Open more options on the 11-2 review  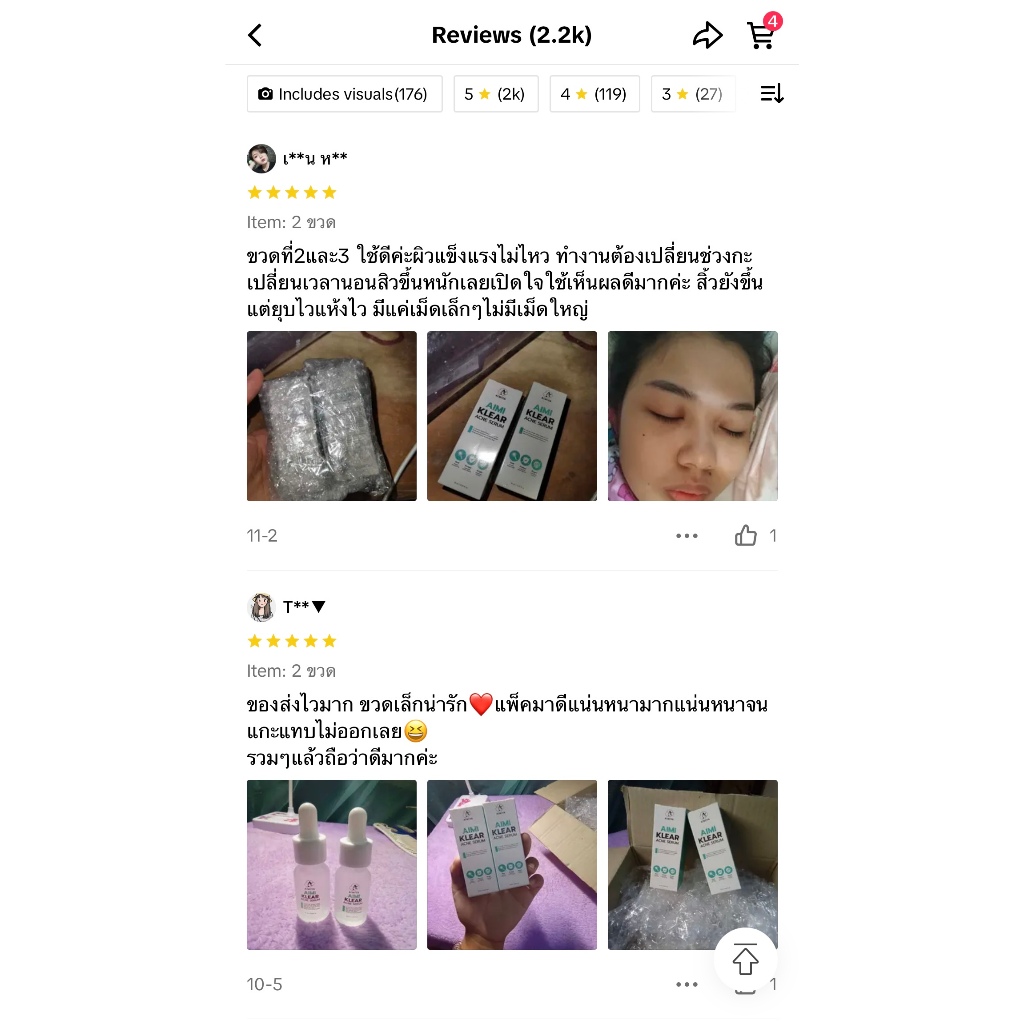(x=686, y=536)
